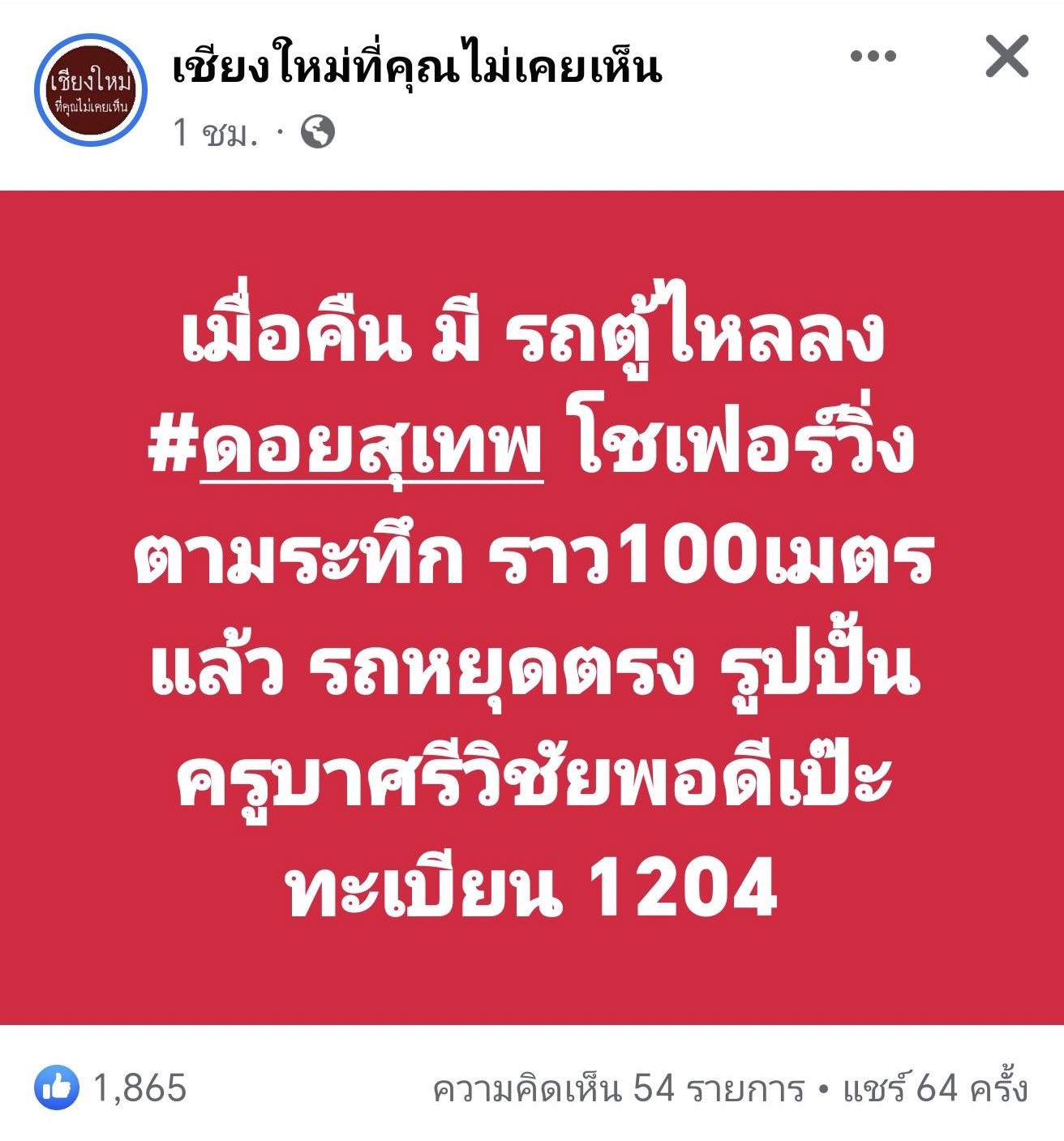View the 64 shares

[935, 1088]
